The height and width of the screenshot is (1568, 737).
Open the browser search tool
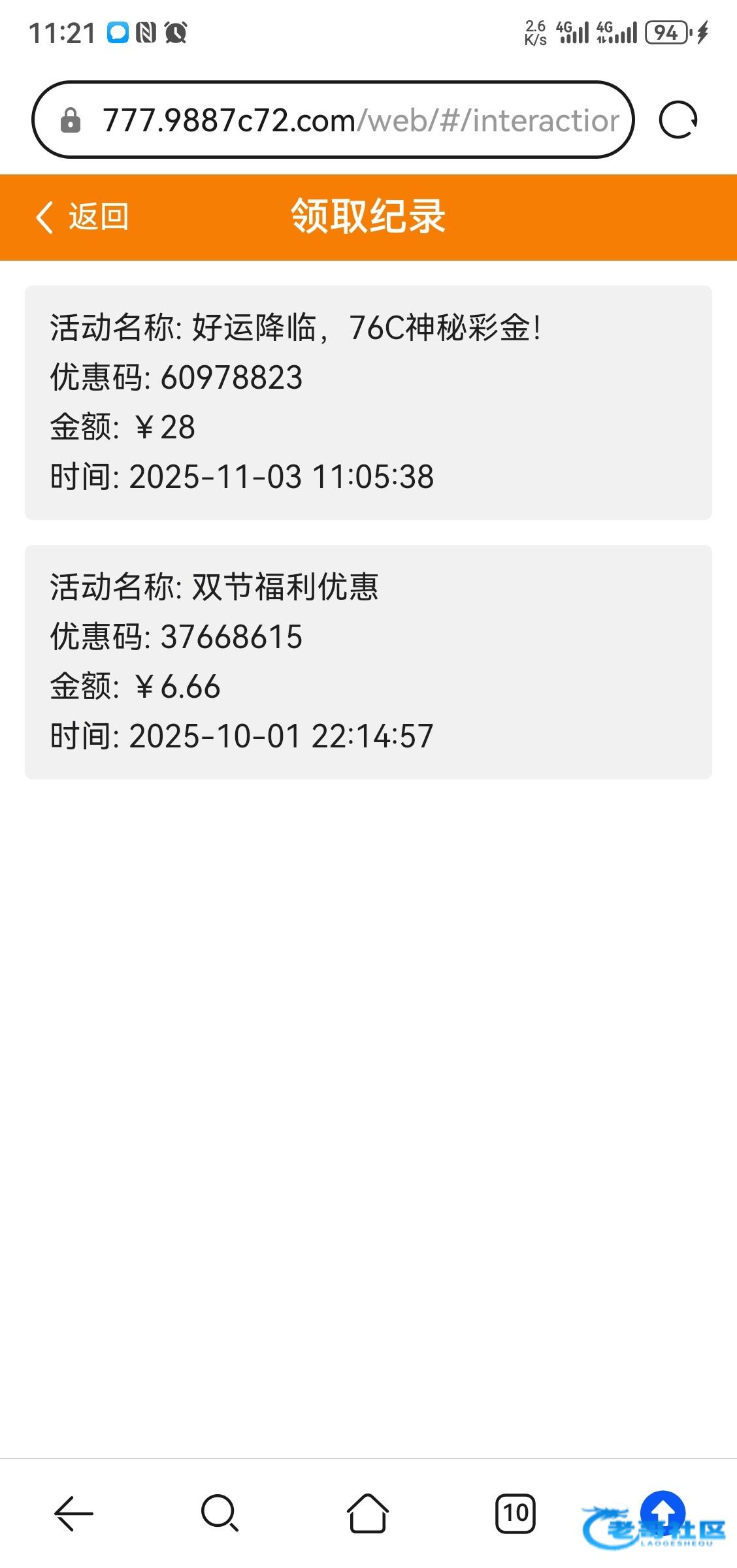coord(220,1513)
